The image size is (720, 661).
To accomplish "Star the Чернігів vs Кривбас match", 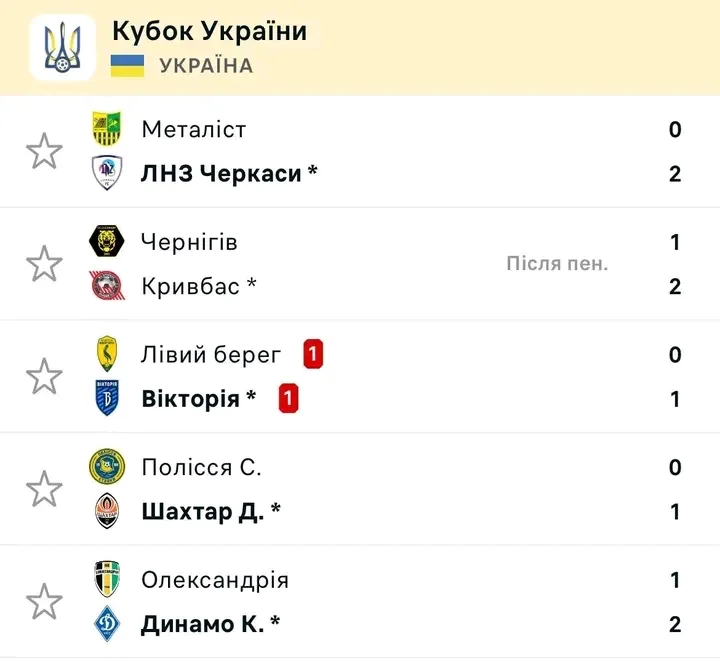I will (x=44, y=264).
